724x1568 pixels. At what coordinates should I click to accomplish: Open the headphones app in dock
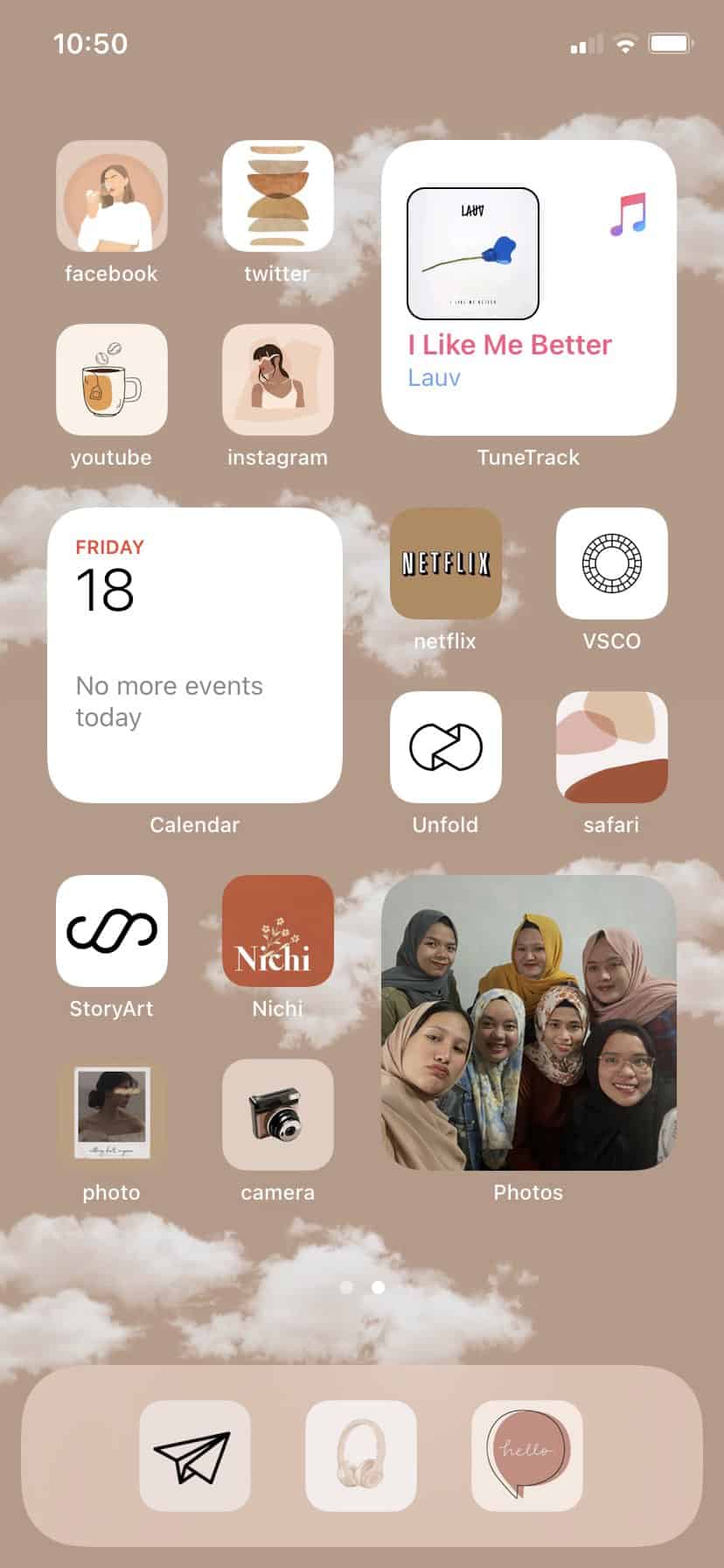pyautogui.click(x=360, y=1456)
